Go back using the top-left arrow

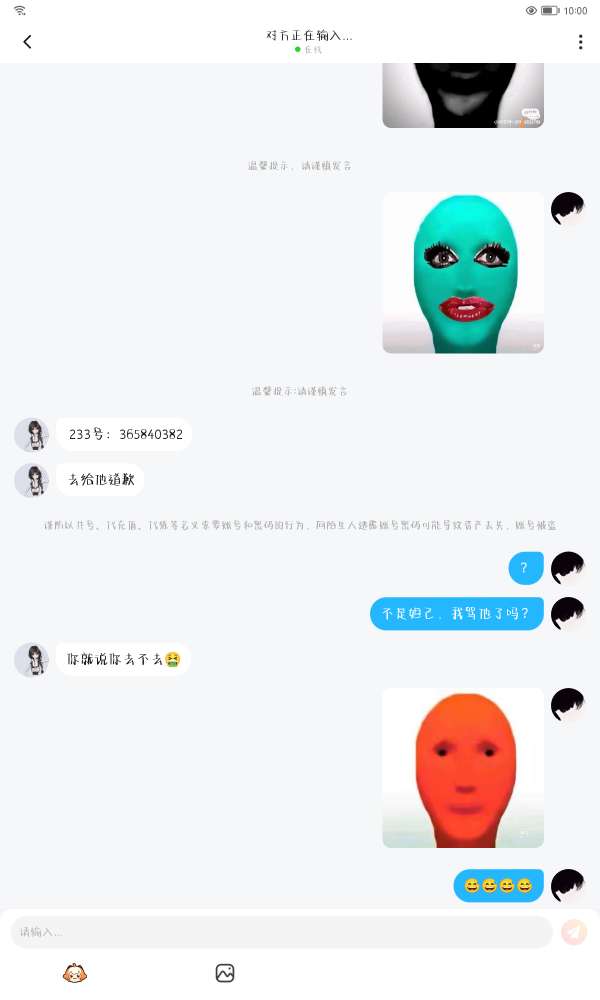(x=27, y=42)
